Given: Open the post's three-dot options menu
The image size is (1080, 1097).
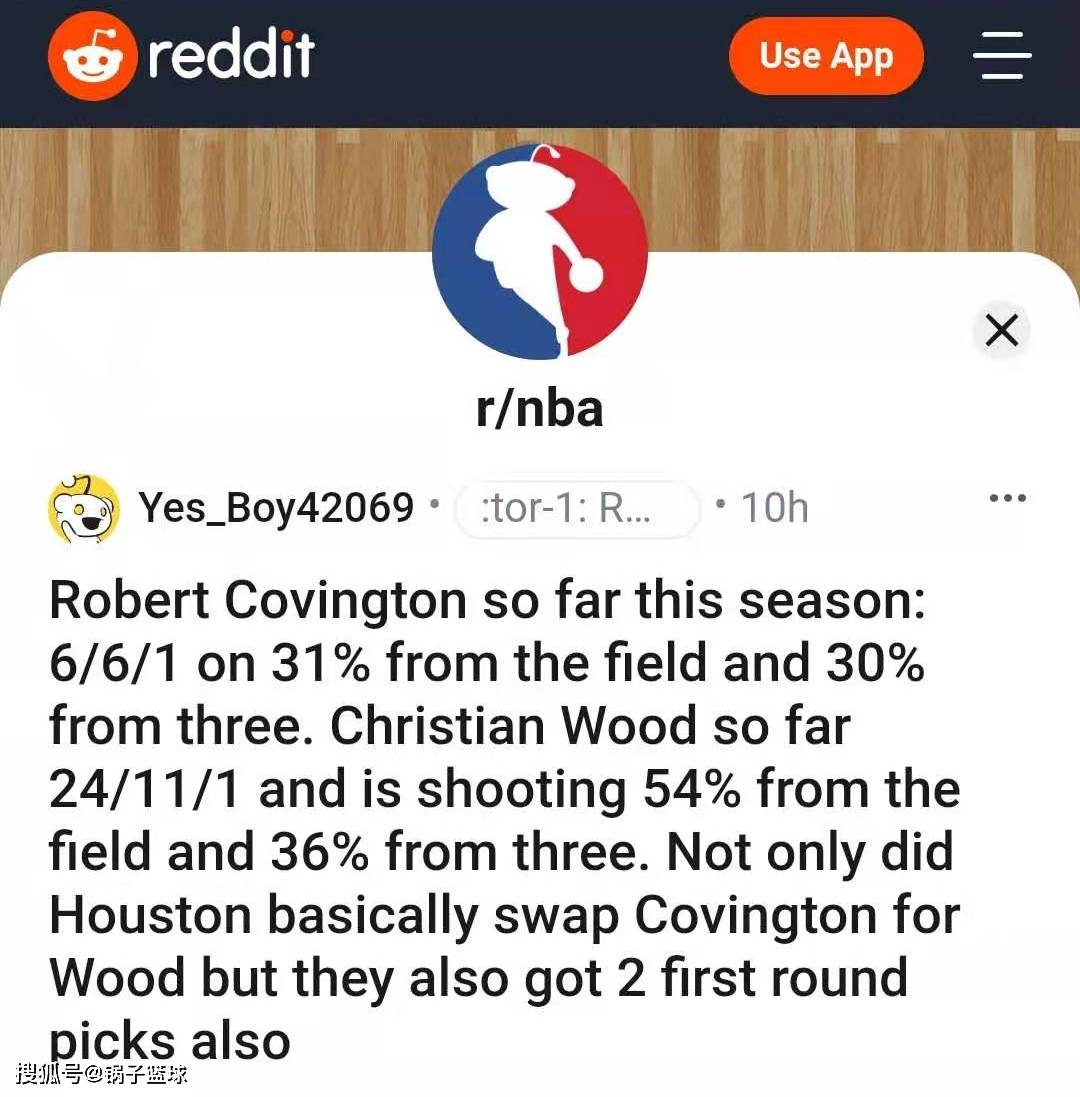Looking at the screenshot, I should (1006, 498).
